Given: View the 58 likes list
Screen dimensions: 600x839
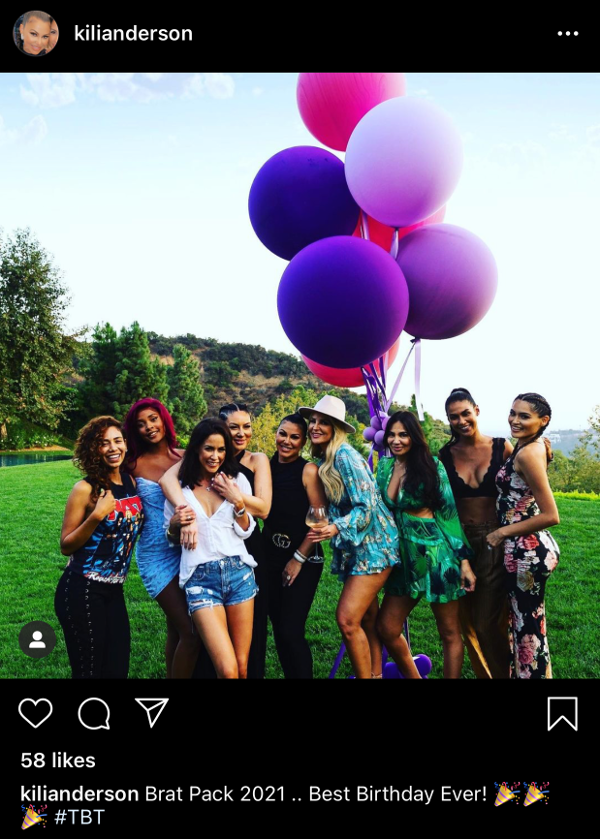Looking at the screenshot, I should 58,760.
